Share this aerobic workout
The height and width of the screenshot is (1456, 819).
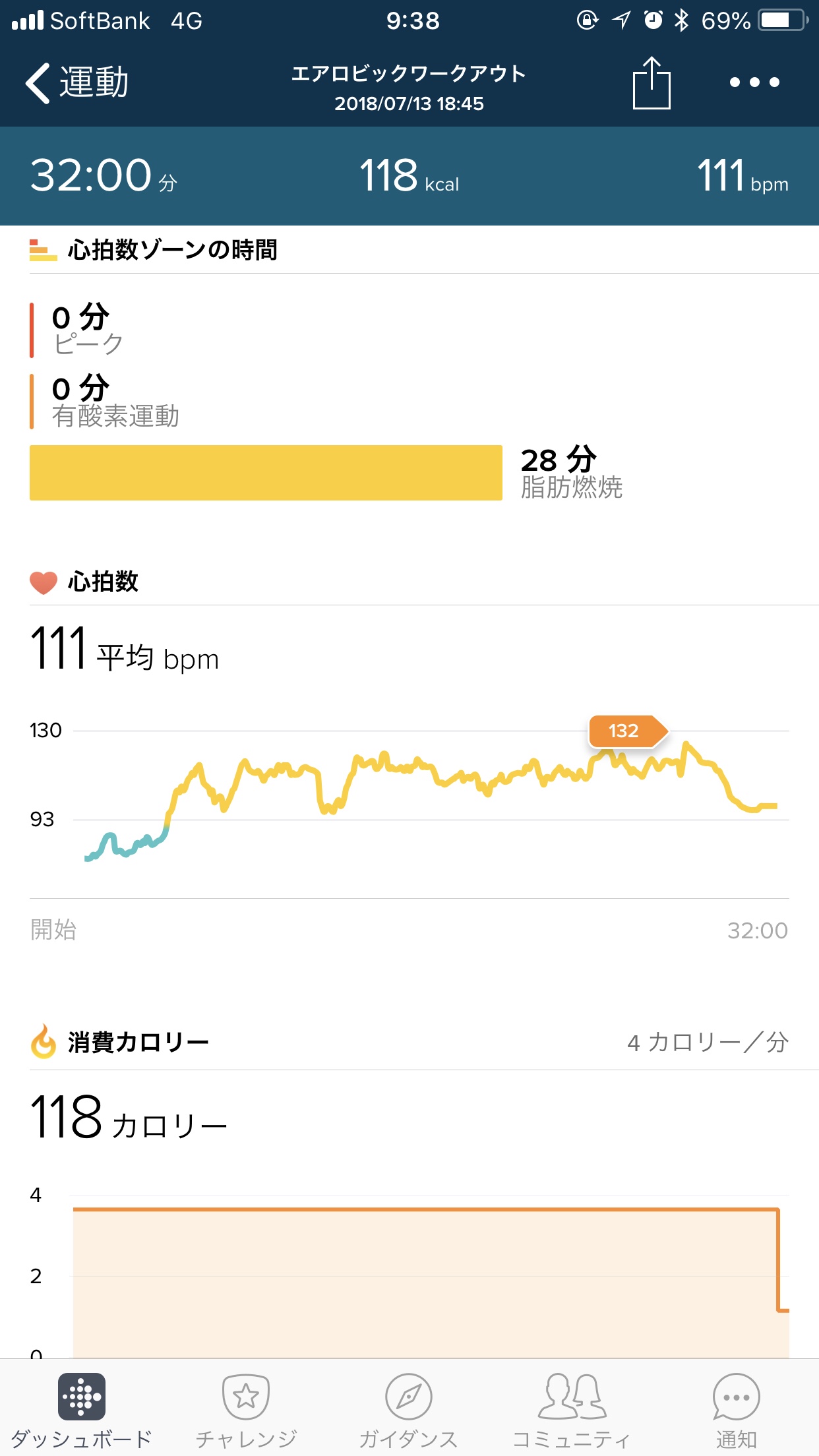[x=651, y=83]
